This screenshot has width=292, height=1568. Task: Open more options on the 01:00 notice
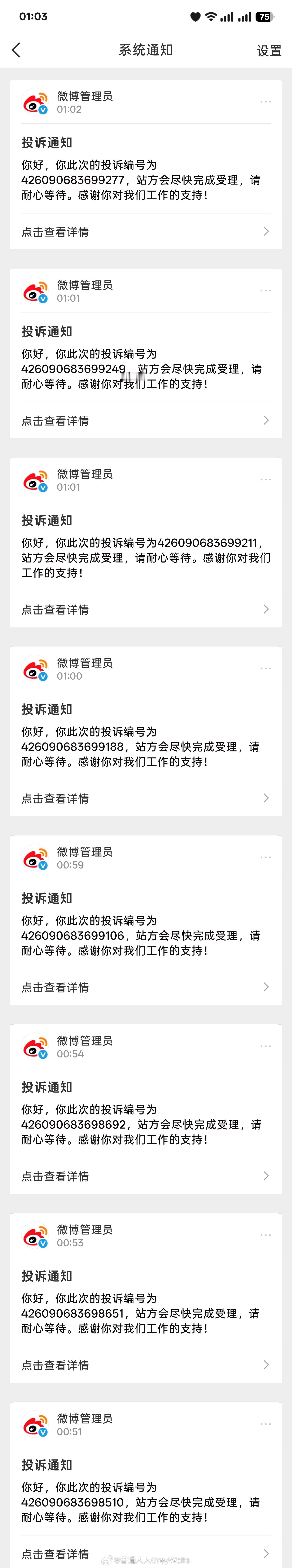point(265,668)
